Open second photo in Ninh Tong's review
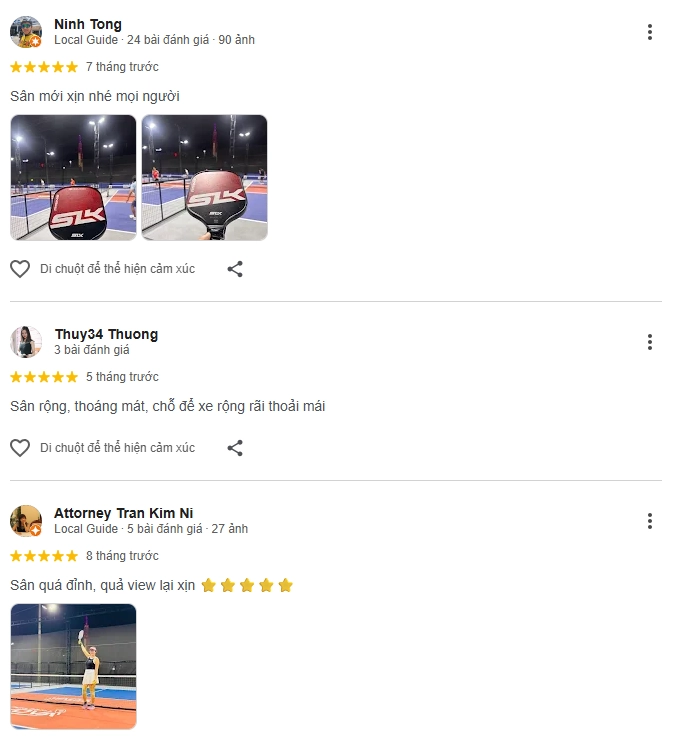This screenshot has height=738, width=679. point(204,177)
